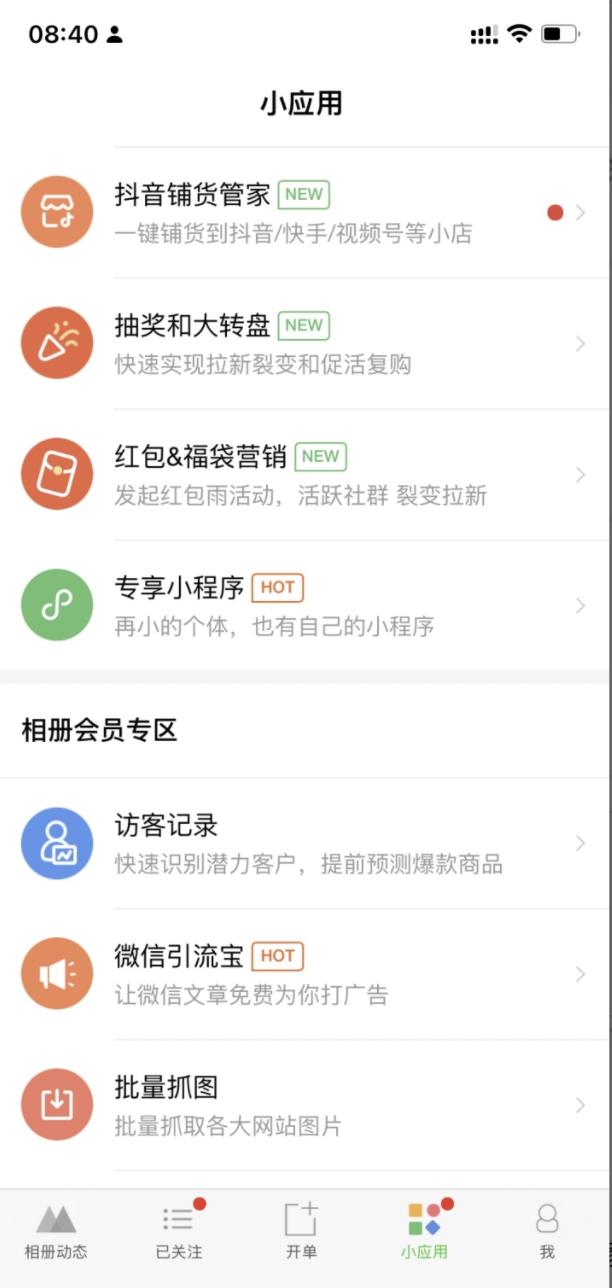Select the 小应用 tab
The width and height of the screenshot is (612, 1288).
(425, 1231)
